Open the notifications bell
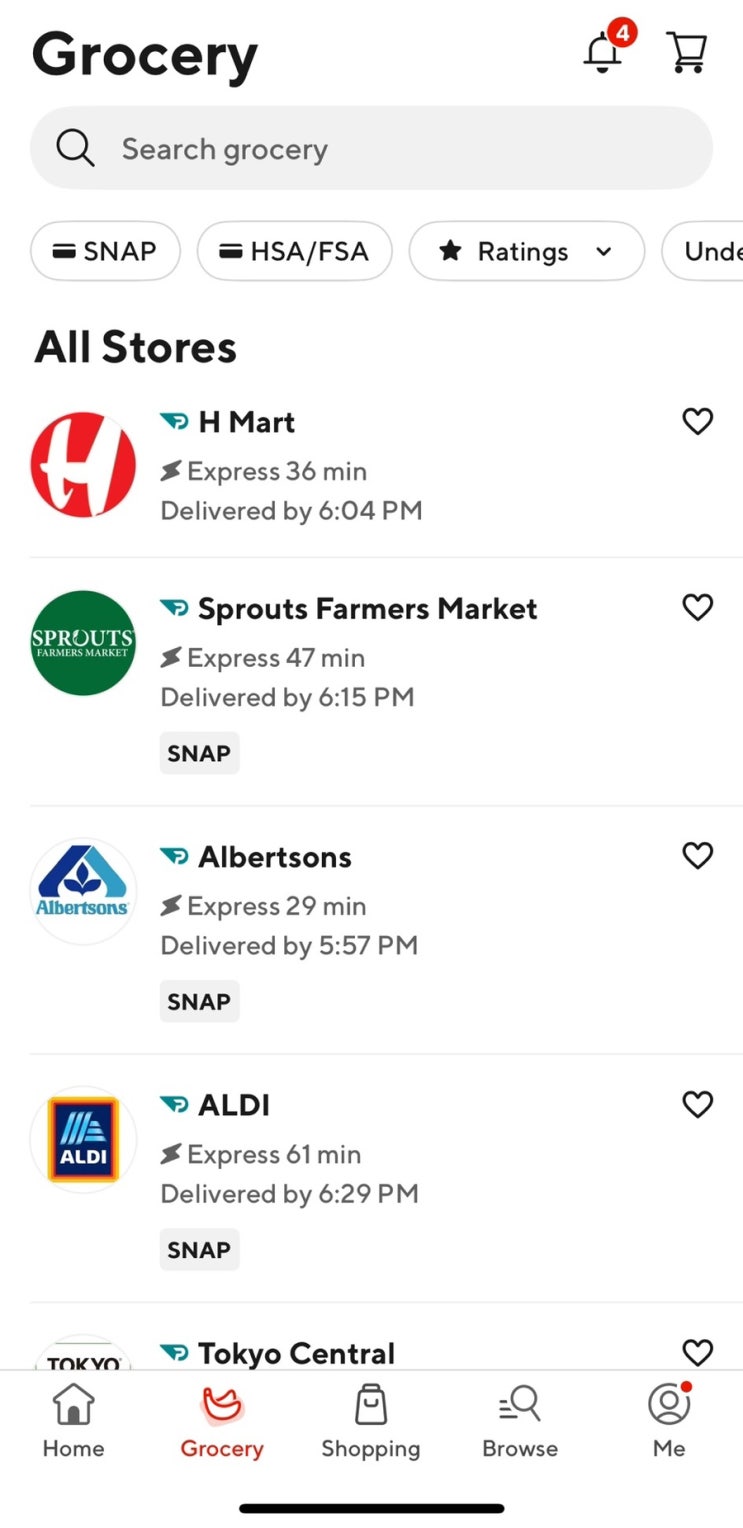Screen dimensions: 743x1528 [603, 52]
